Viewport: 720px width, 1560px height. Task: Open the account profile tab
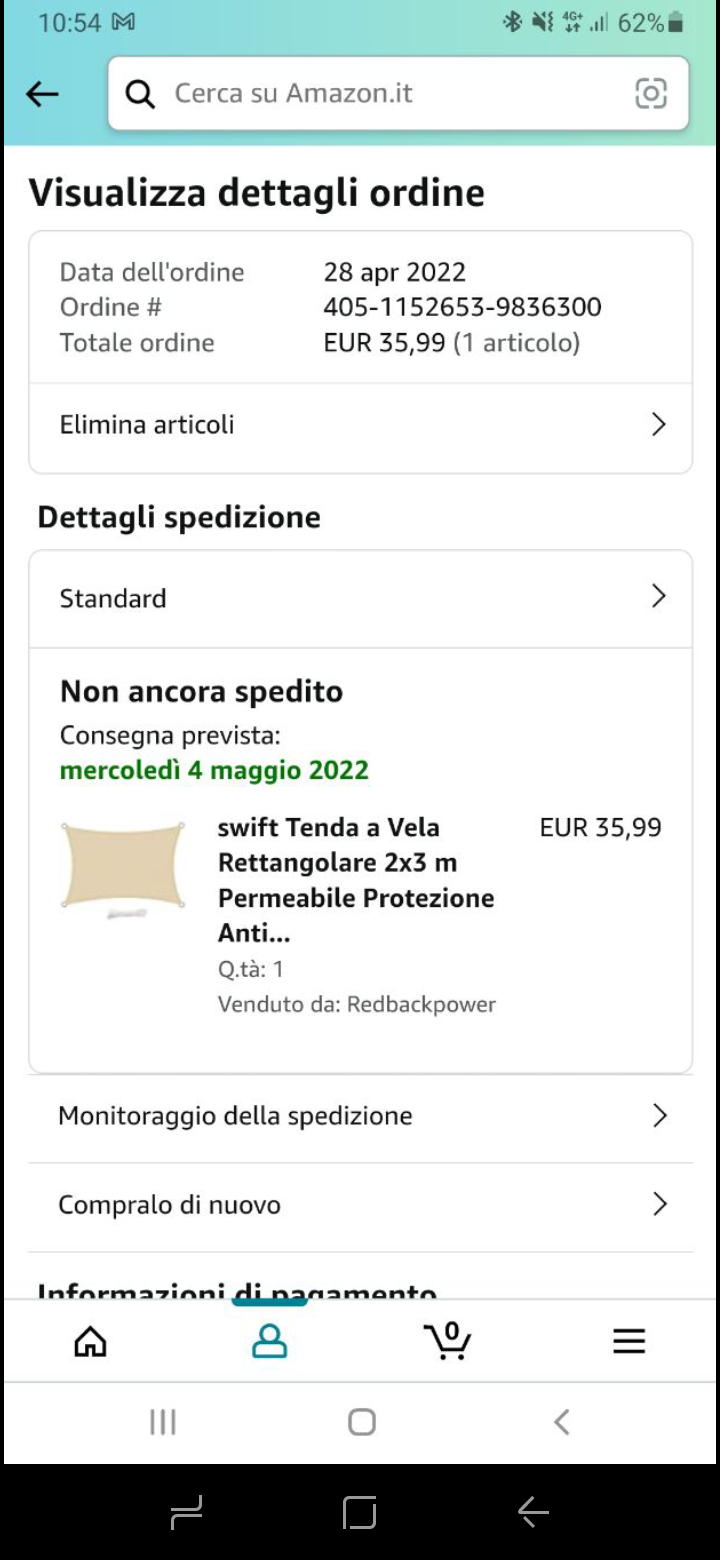pyautogui.click(x=269, y=1341)
